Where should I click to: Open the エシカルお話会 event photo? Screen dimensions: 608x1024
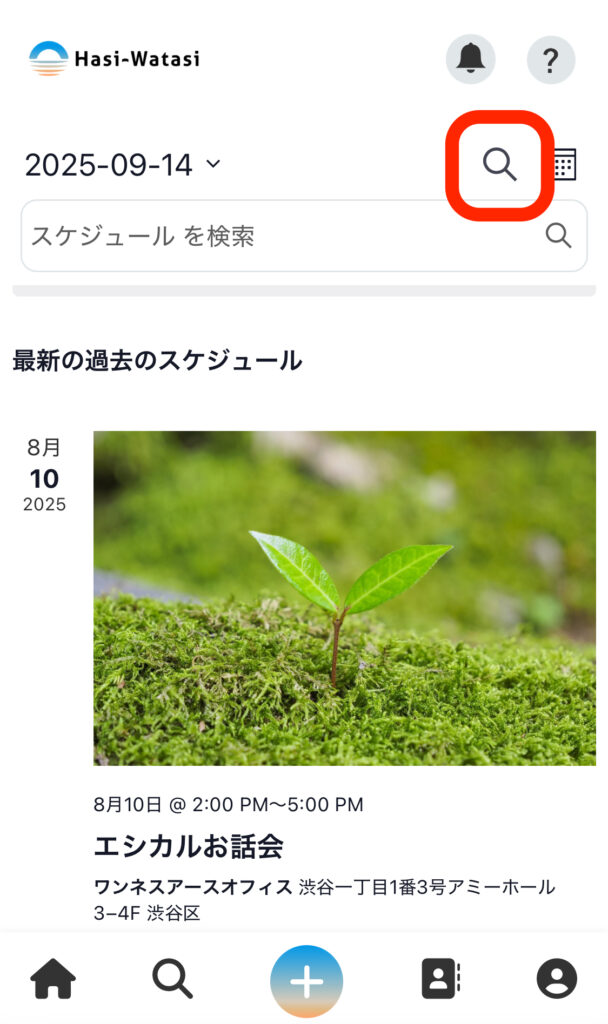344,598
